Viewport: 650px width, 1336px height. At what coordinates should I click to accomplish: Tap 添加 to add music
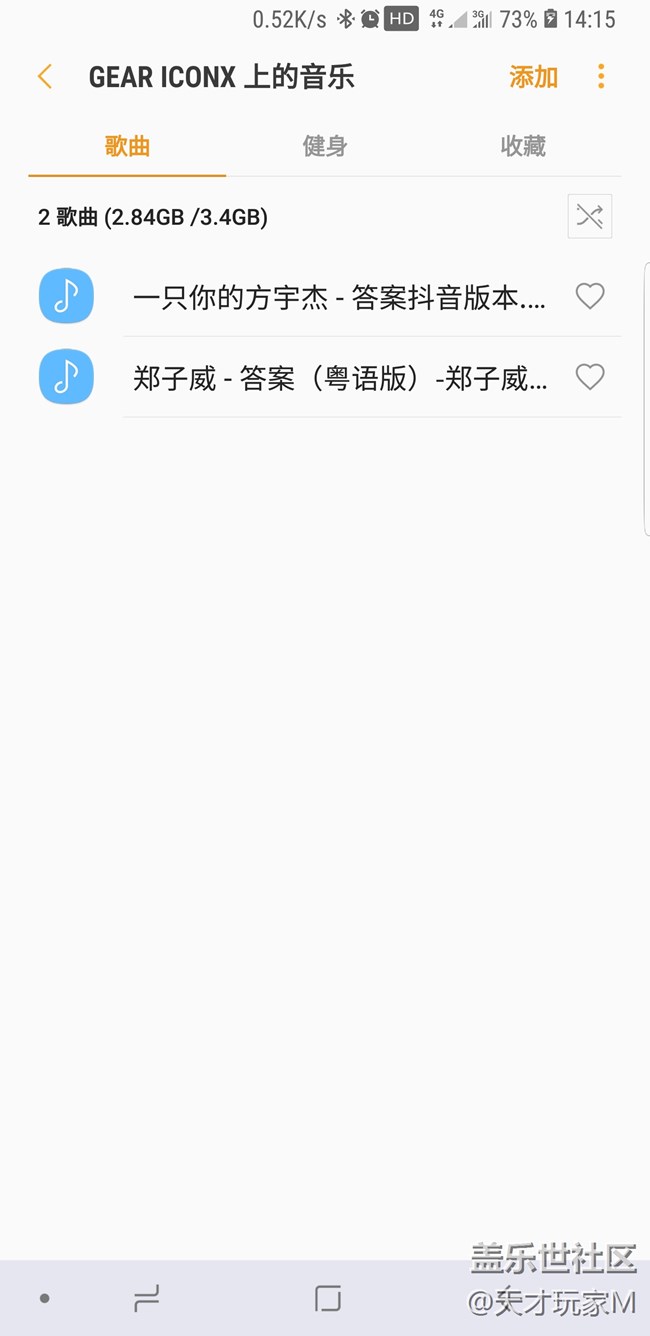pos(533,77)
